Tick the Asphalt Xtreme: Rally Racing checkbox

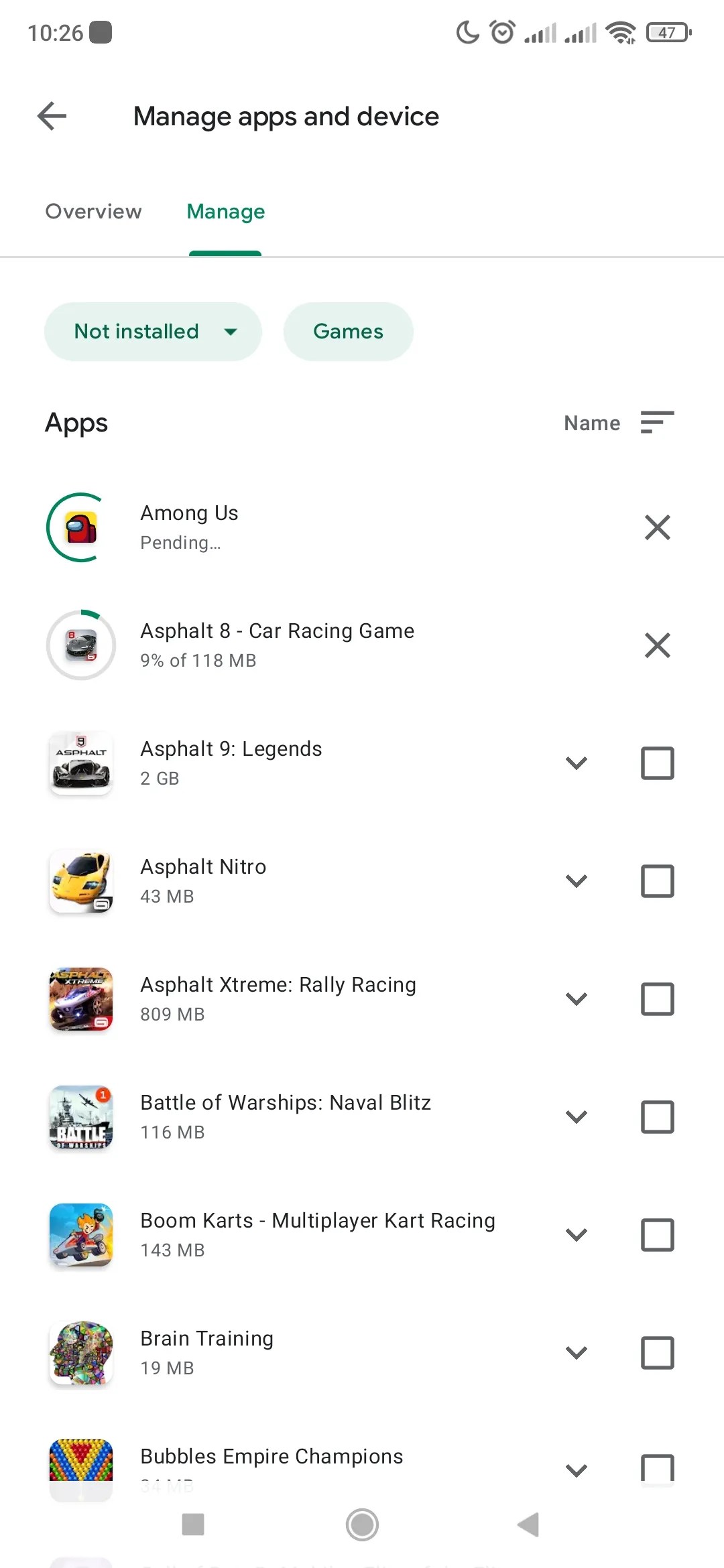click(x=657, y=999)
